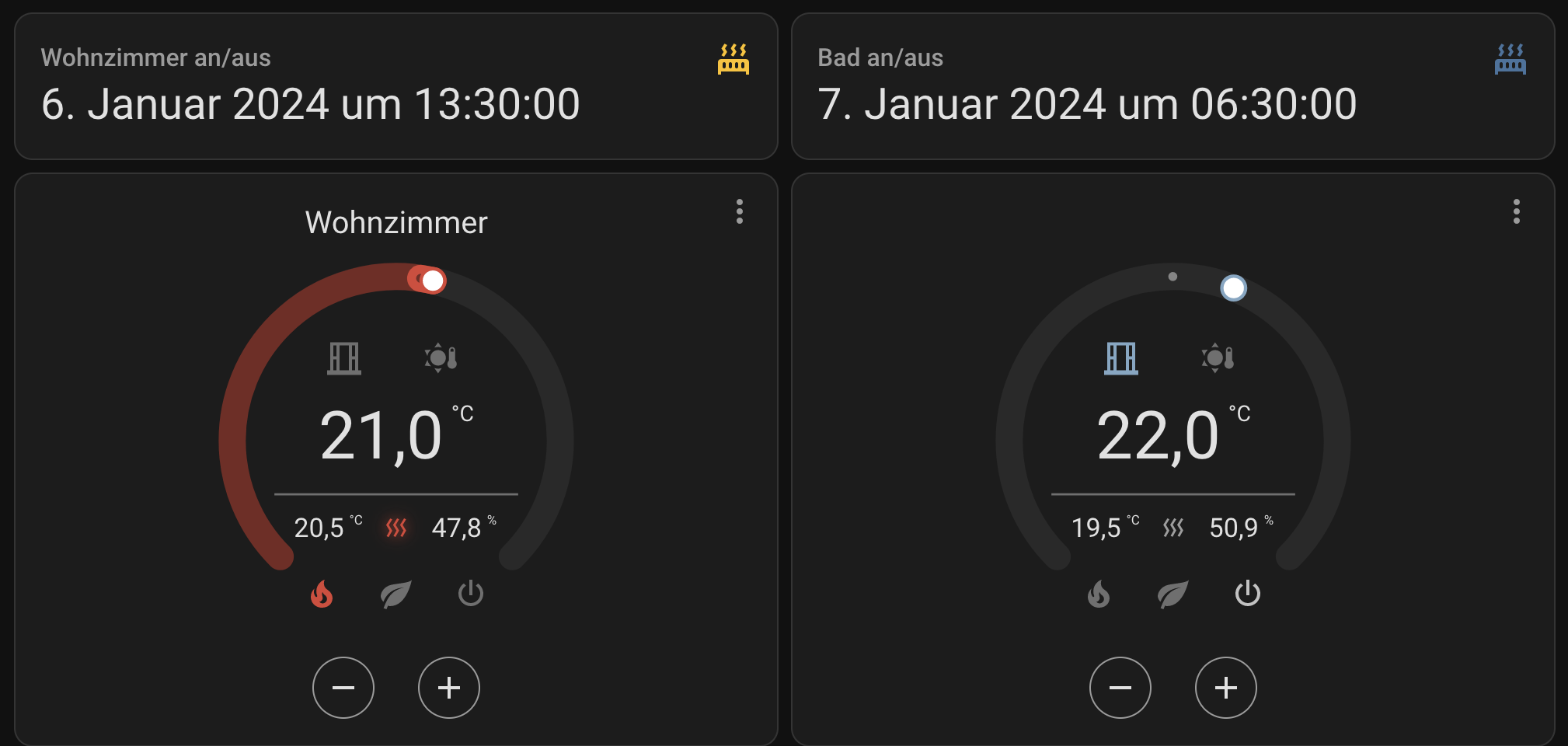Turn off Wohnzimmer thermostat via power icon

point(471,594)
